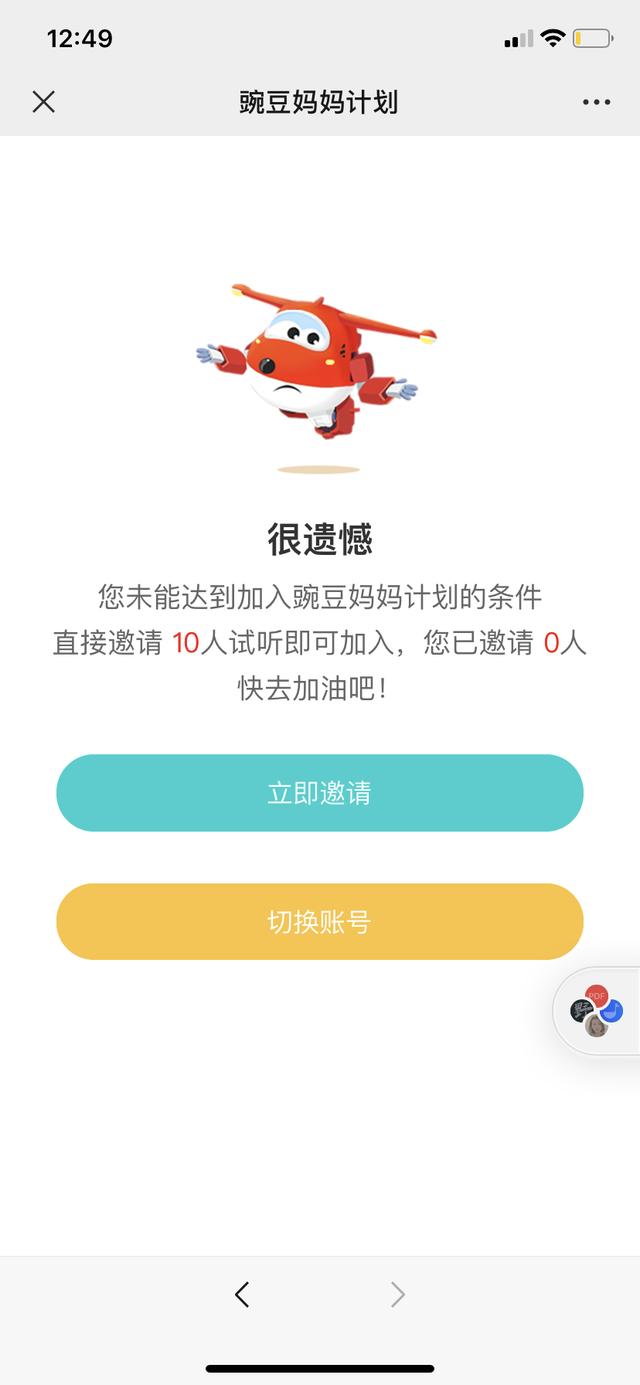The height and width of the screenshot is (1385, 640).
Task: Go forward with the bottom right arrow
Action: 397,1294
